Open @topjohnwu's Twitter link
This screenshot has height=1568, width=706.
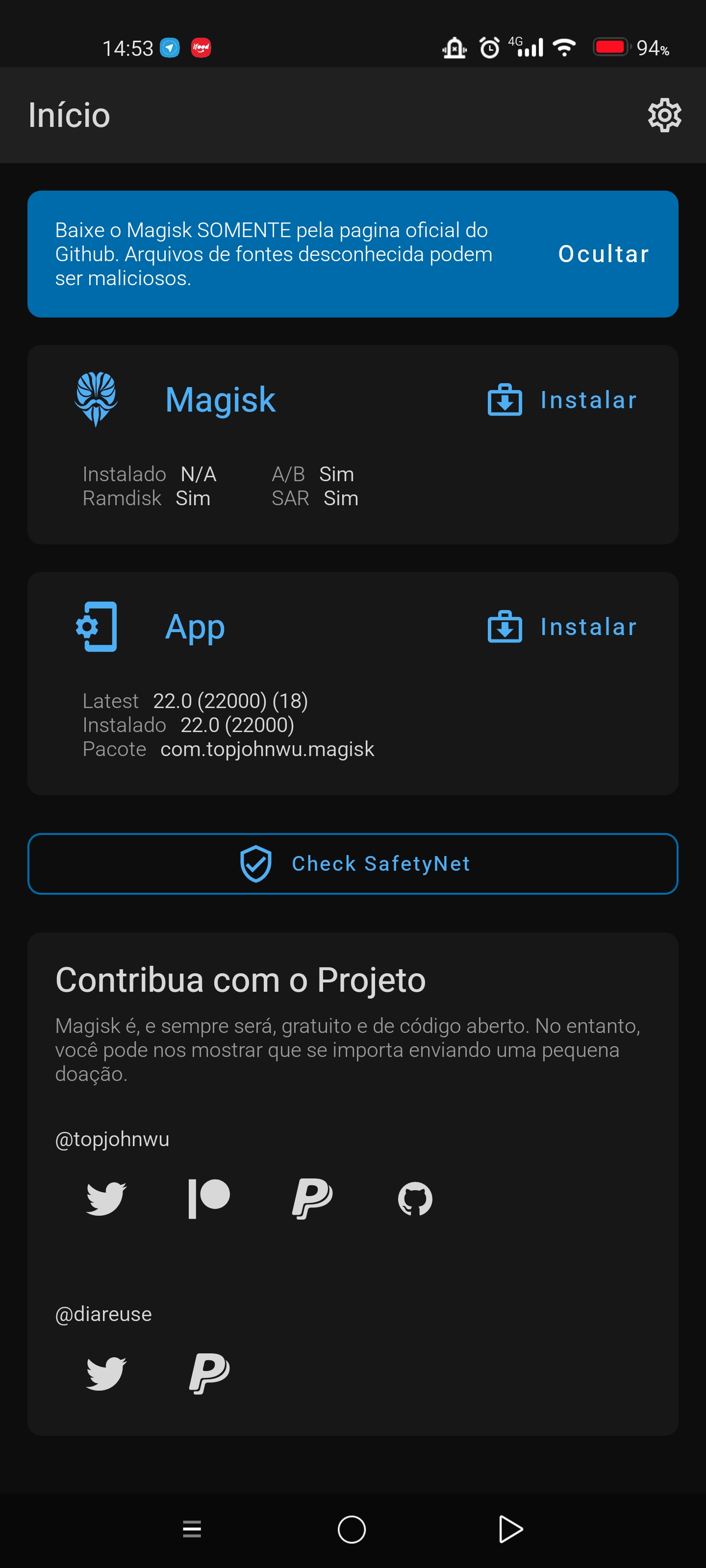[106, 1199]
